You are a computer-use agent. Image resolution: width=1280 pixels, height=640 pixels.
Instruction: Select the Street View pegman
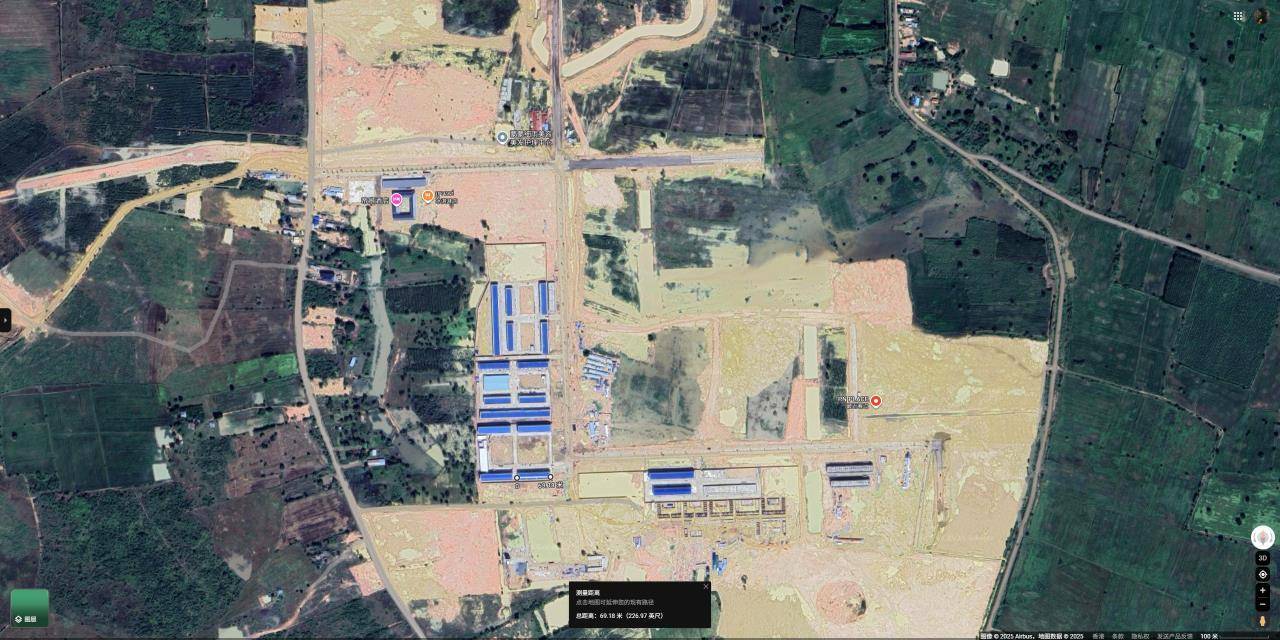[x=1263, y=621]
